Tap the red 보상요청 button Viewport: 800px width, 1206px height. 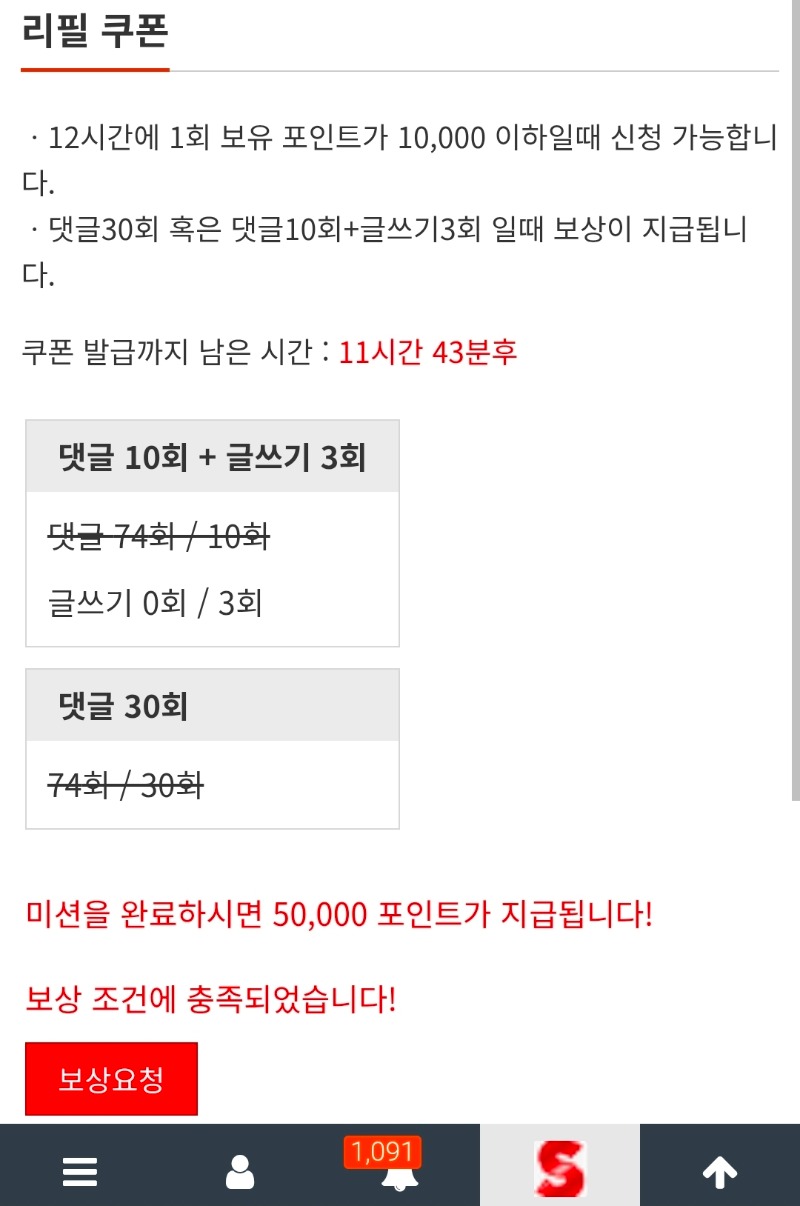tap(111, 1079)
